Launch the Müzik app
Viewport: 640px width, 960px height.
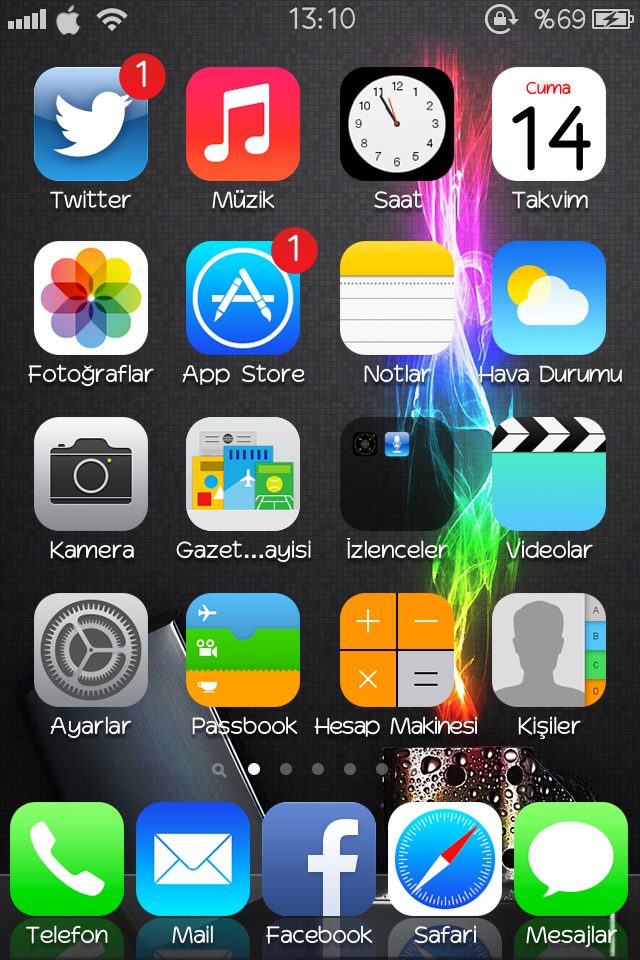click(243, 124)
